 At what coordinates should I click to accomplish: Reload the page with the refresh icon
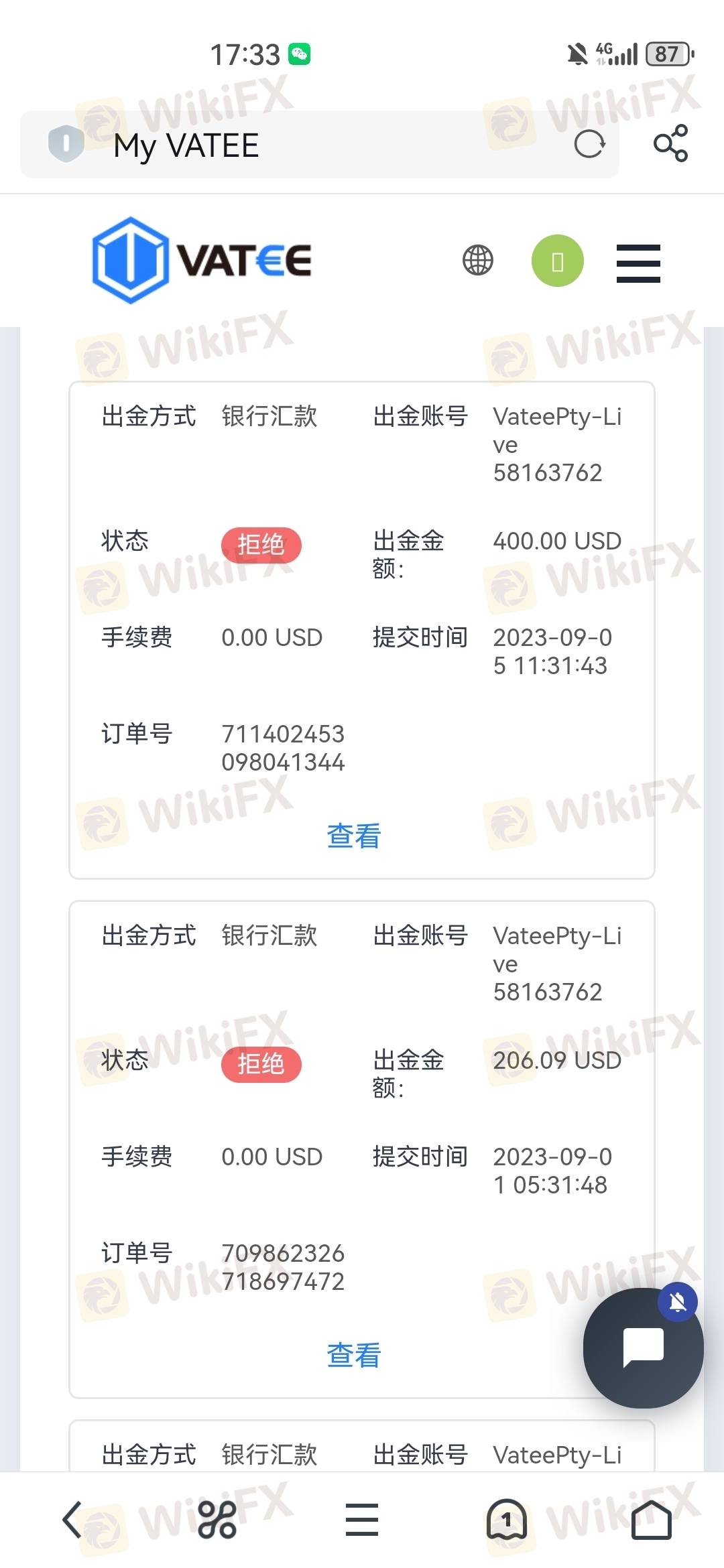[589, 144]
